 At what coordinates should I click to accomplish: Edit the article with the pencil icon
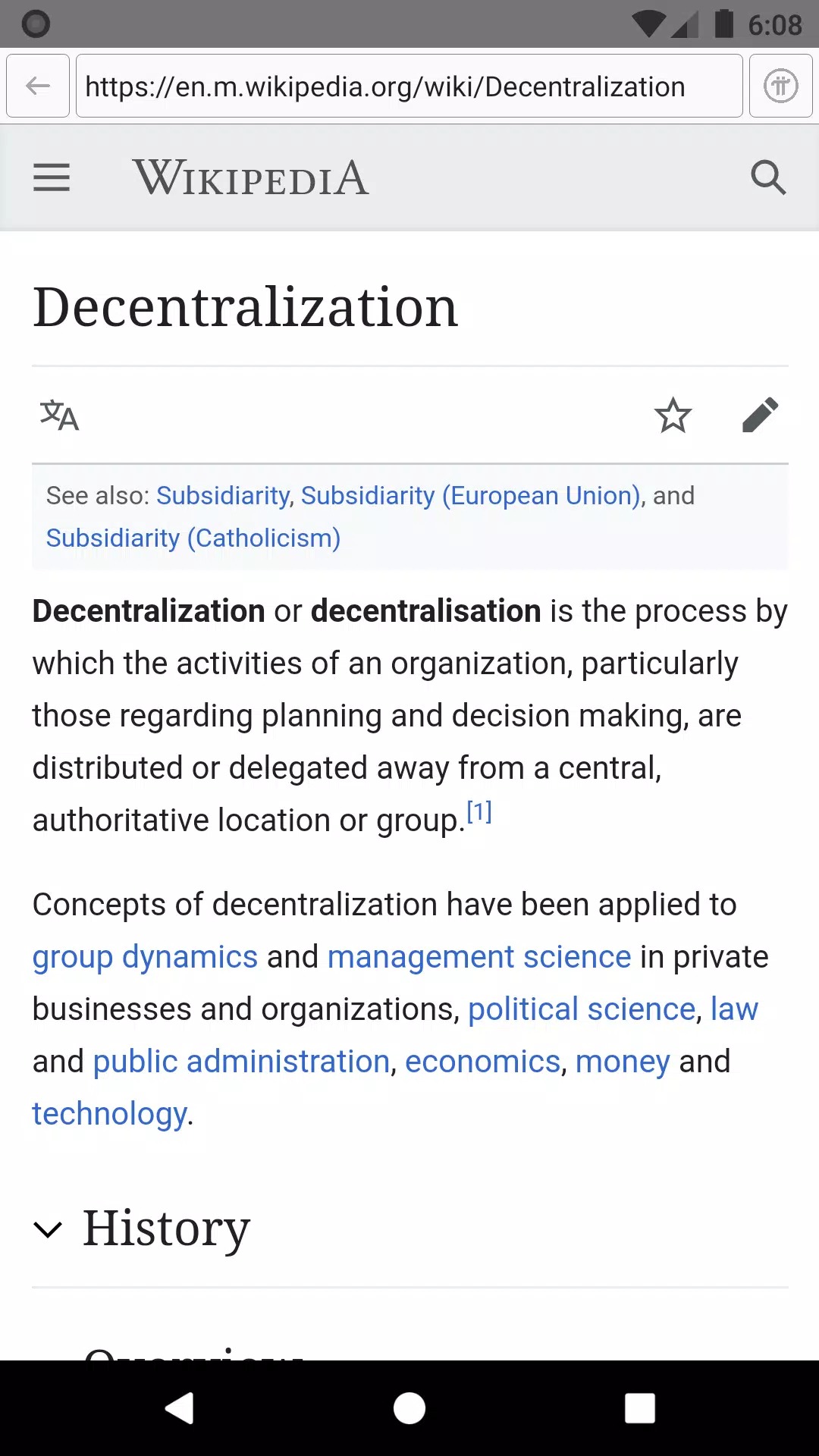[761, 415]
